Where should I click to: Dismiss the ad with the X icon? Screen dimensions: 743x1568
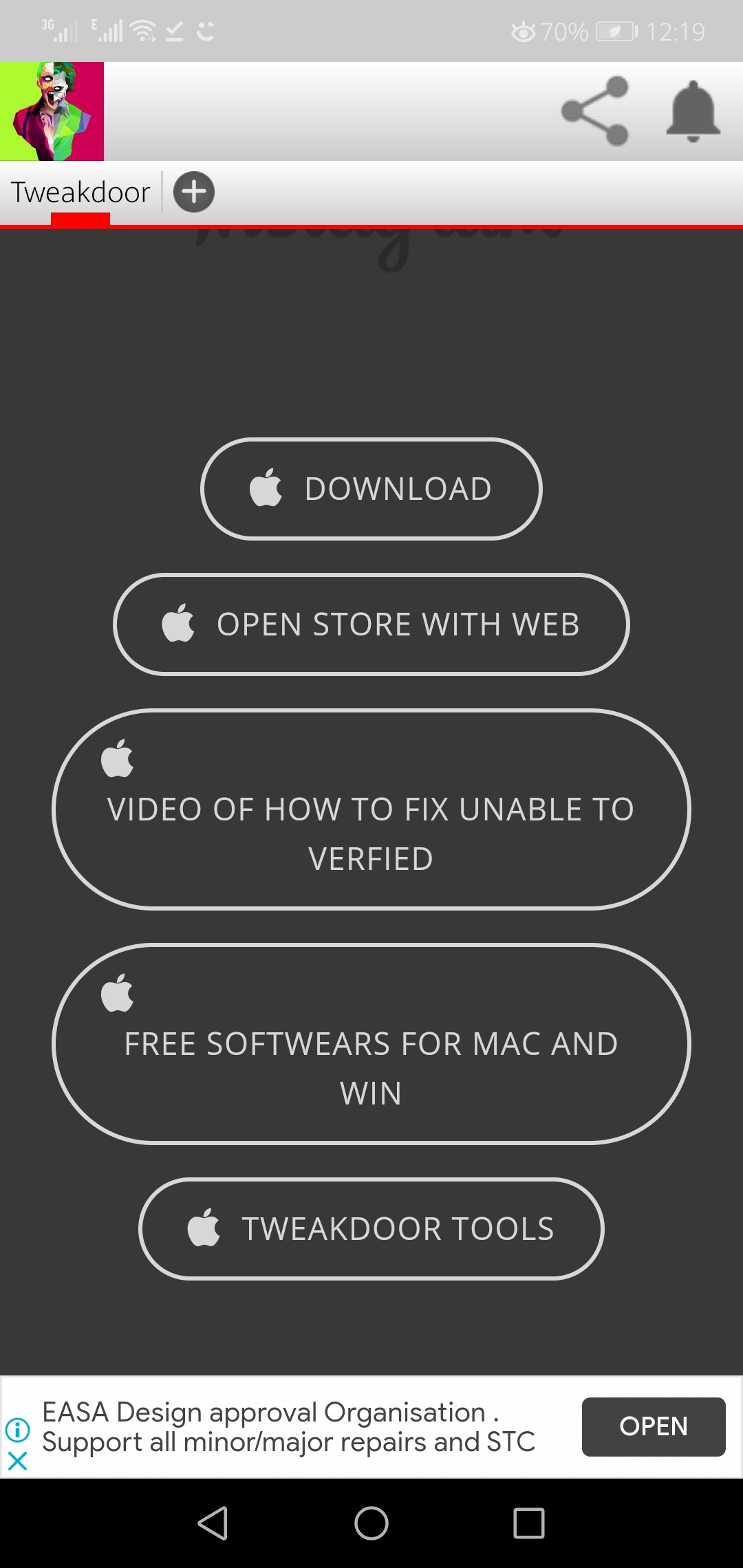click(18, 1461)
